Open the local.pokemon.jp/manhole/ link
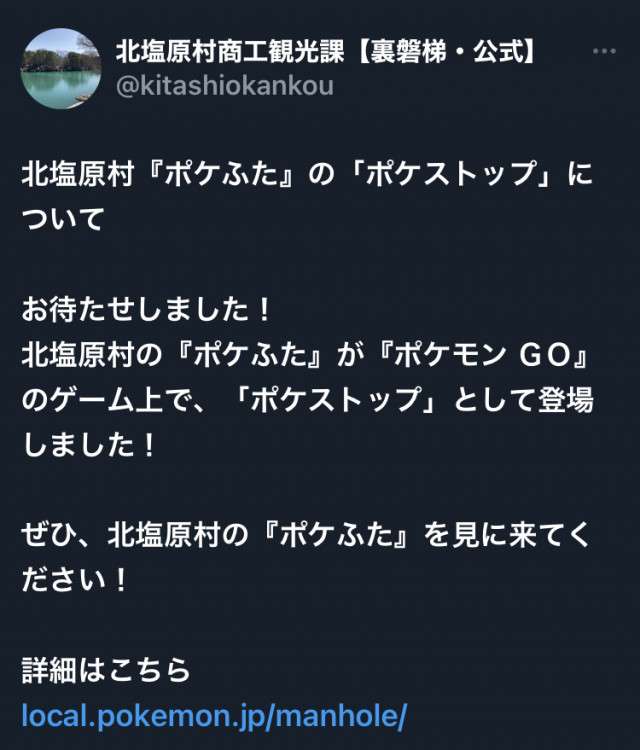The width and height of the screenshot is (640, 750). 214,716
